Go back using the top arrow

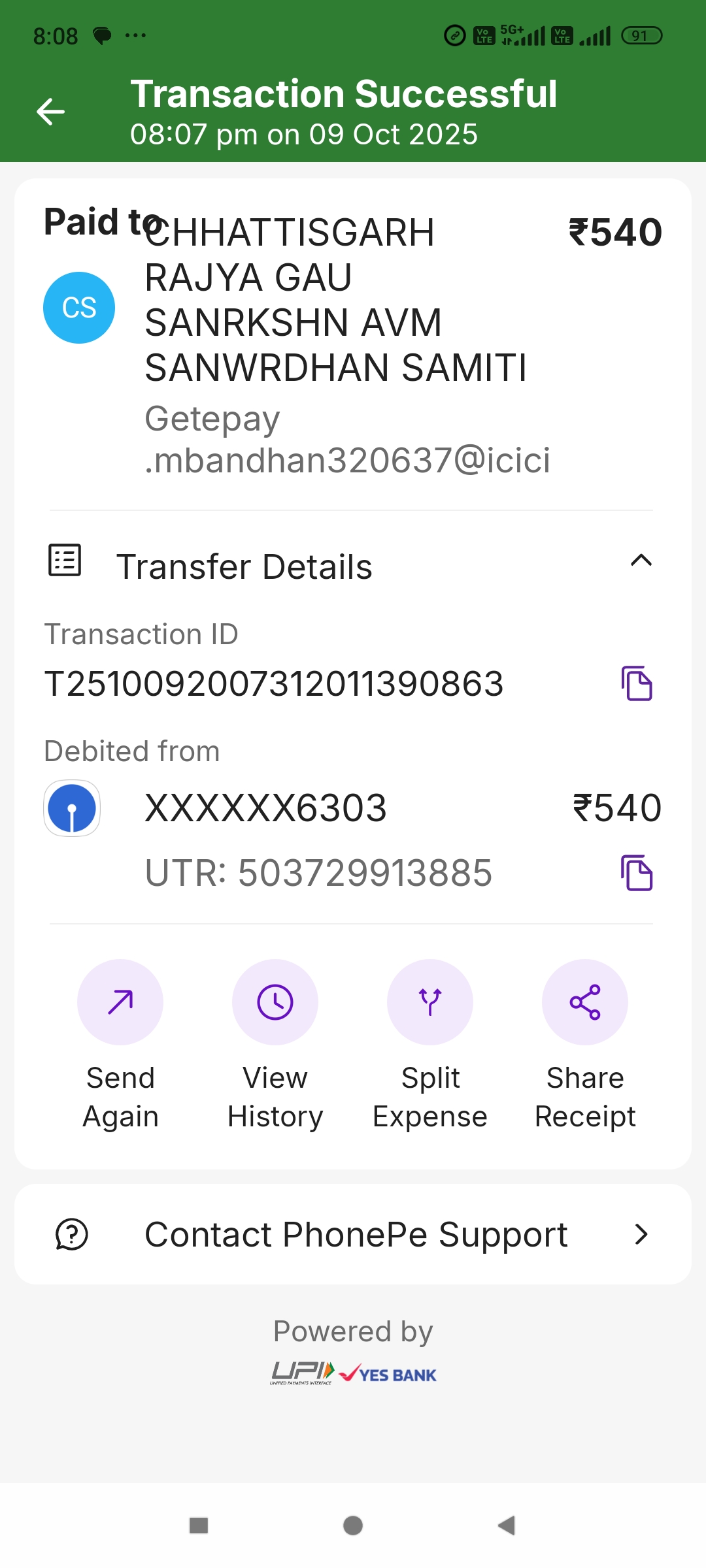point(50,112)
